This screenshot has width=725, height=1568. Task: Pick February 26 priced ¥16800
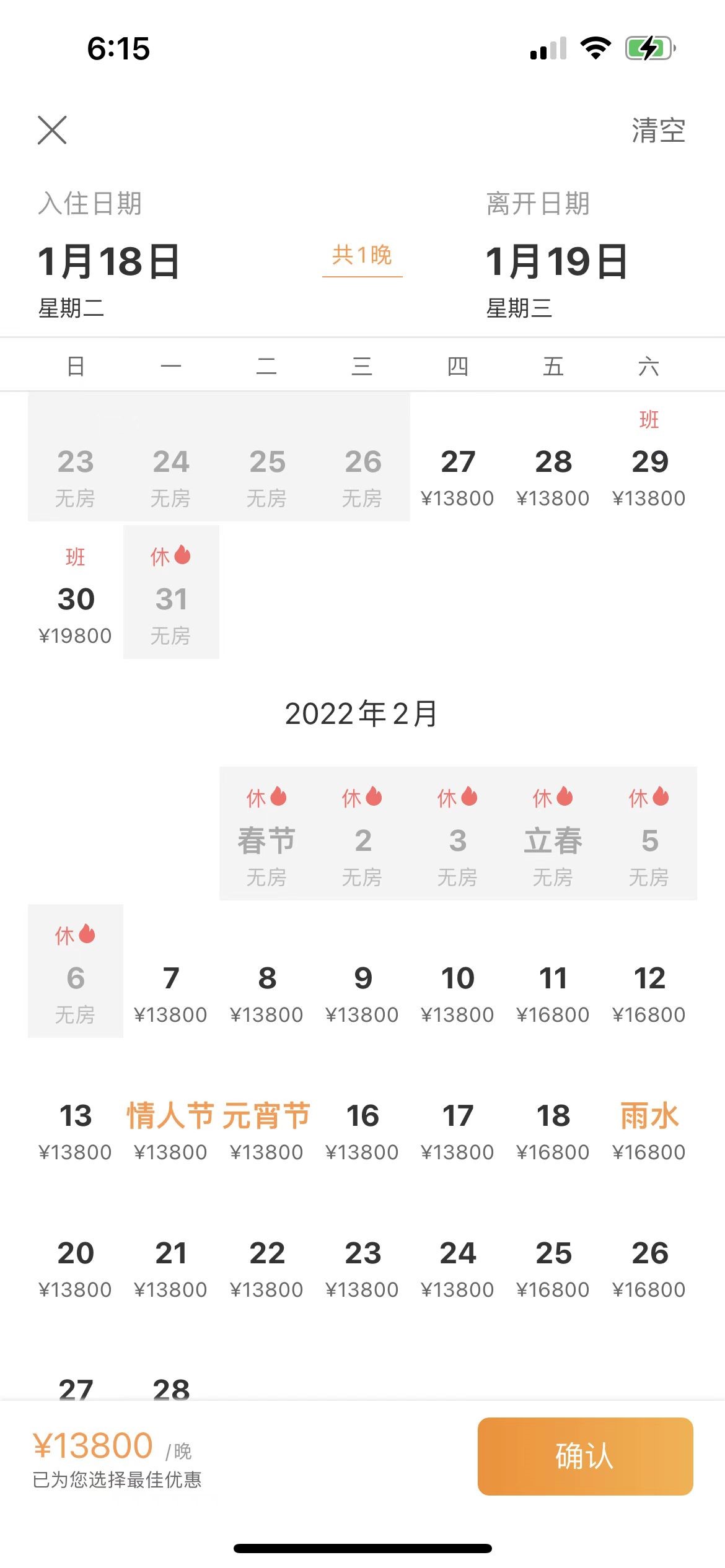coord(649,1266)
